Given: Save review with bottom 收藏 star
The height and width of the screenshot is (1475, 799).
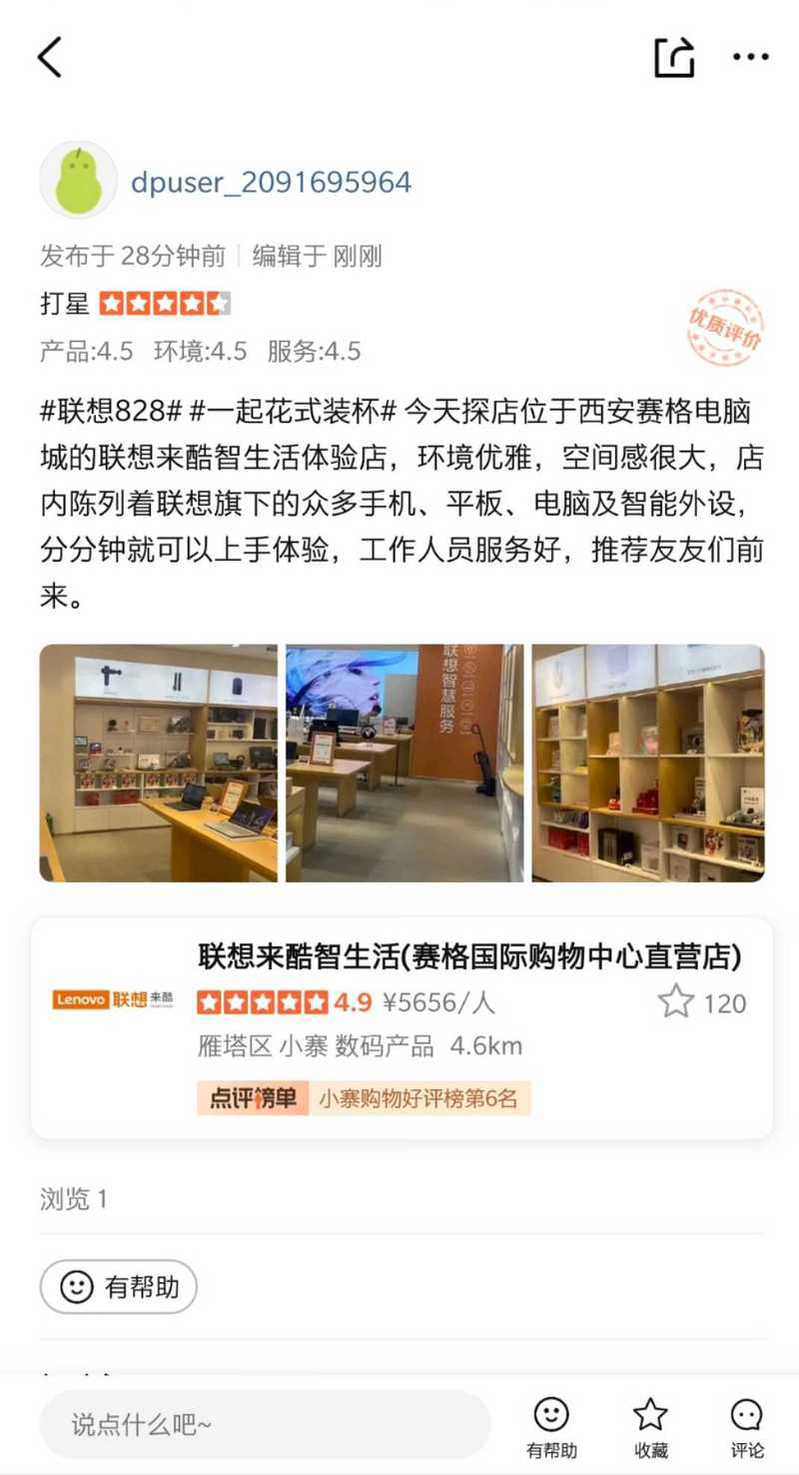Looking at the screenshot, I should pos(650,1427).
